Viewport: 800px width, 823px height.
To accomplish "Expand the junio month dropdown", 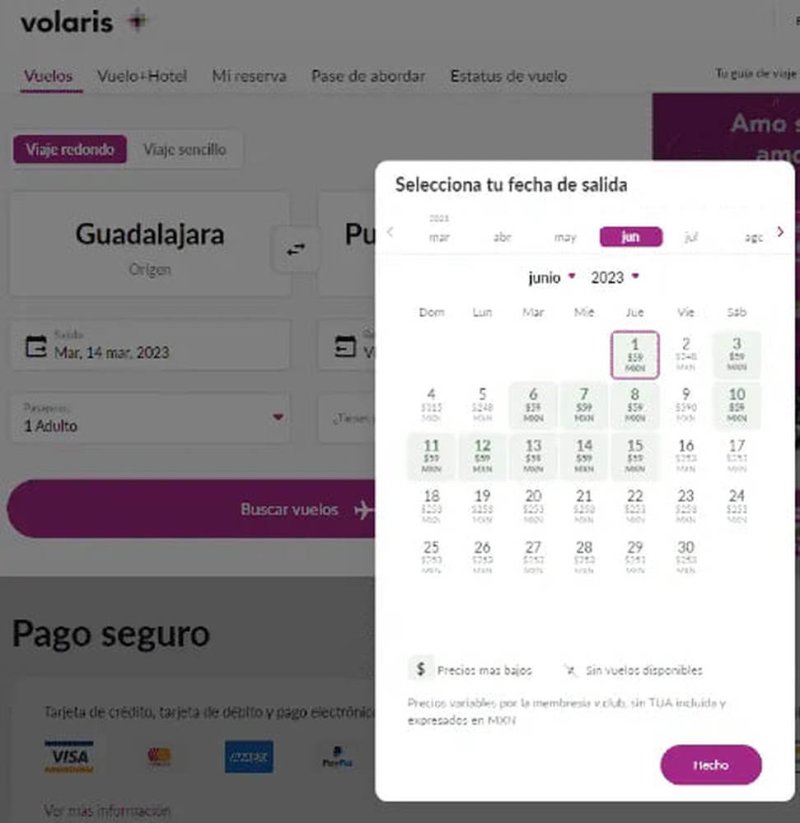I will (x=552, y=278).
